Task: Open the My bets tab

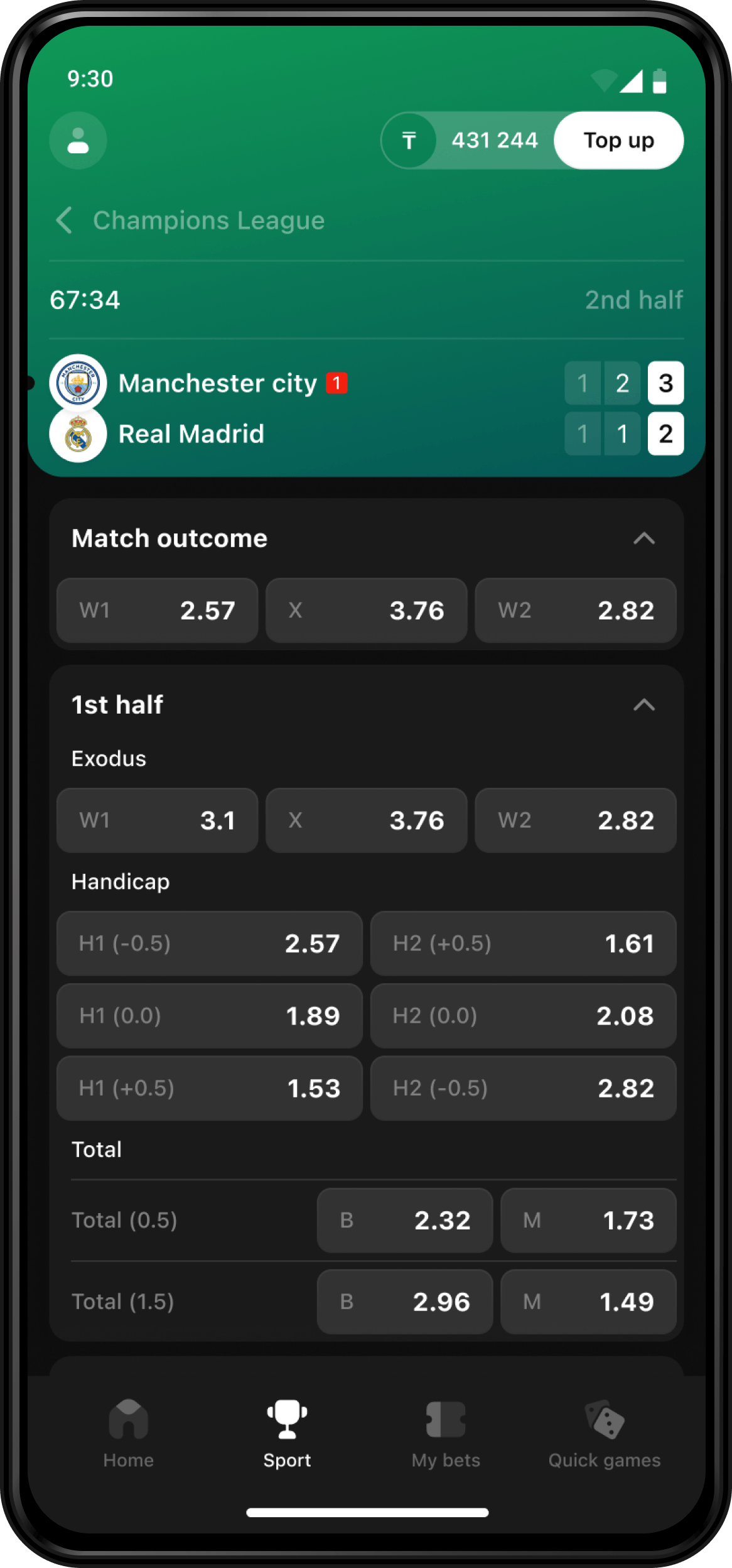Action: tap(446, 1434)
